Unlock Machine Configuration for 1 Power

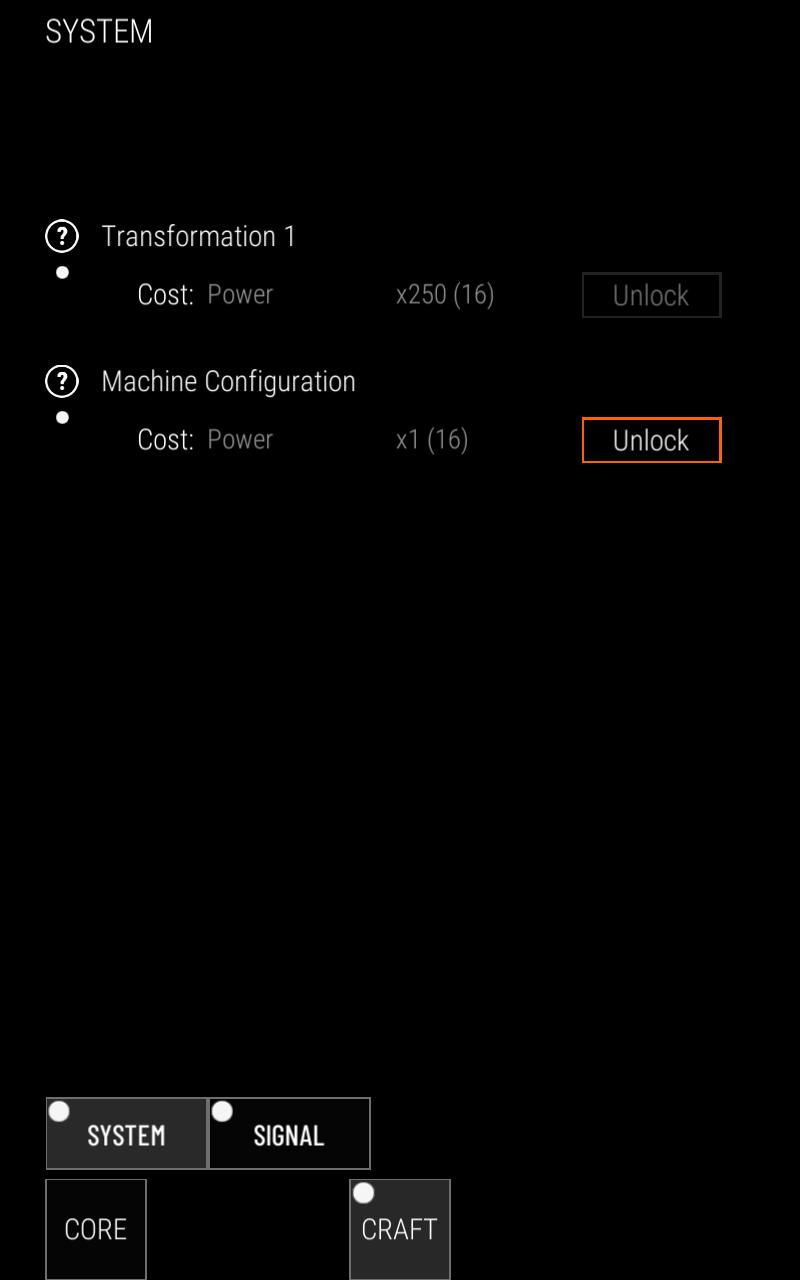pos(651,440)
